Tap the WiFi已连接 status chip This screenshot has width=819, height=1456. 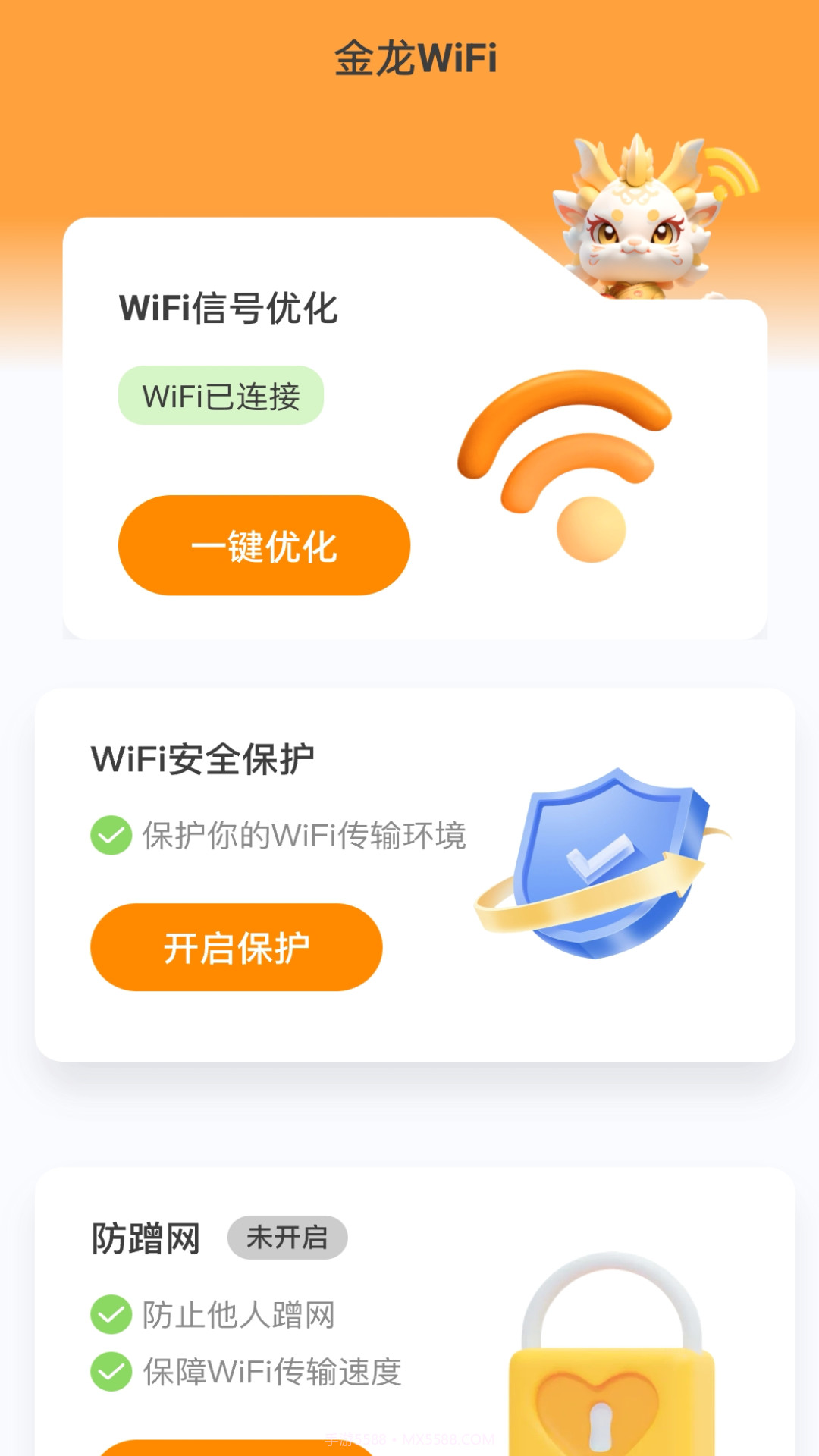click(221, 394)
